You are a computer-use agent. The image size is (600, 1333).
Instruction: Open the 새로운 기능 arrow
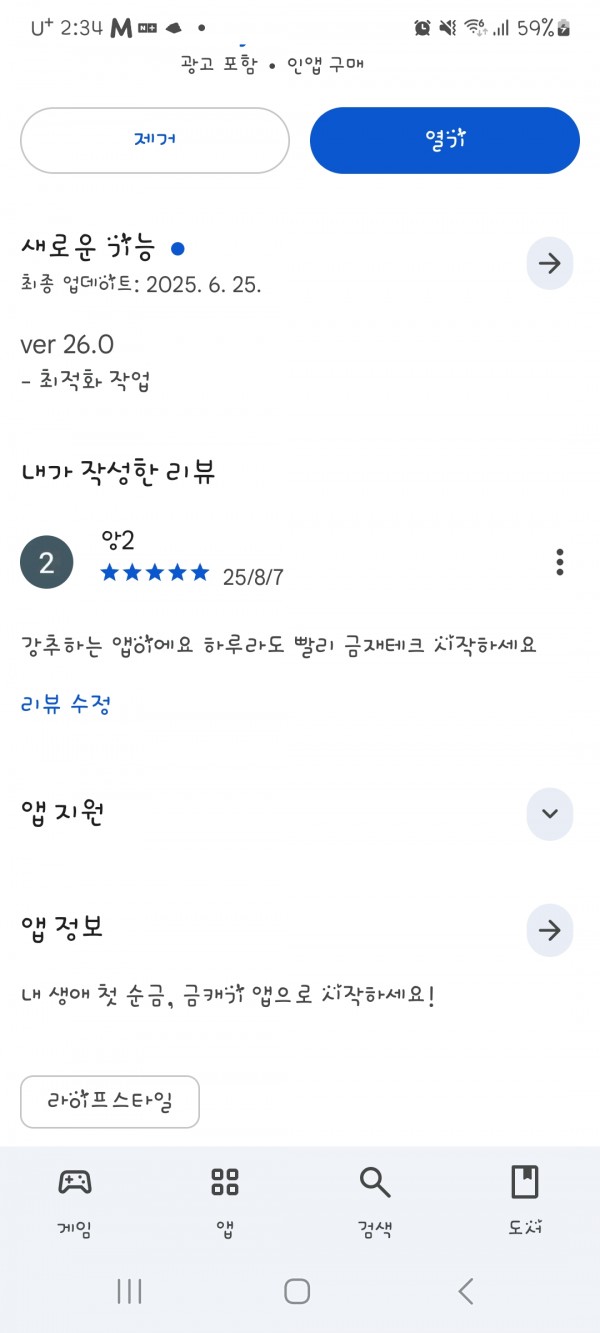(x=550, y=264)
